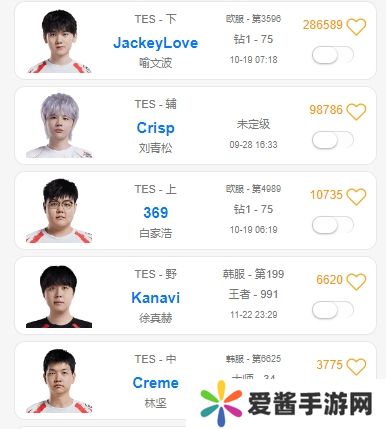Open Crisp's player name link

click(155, 128)
